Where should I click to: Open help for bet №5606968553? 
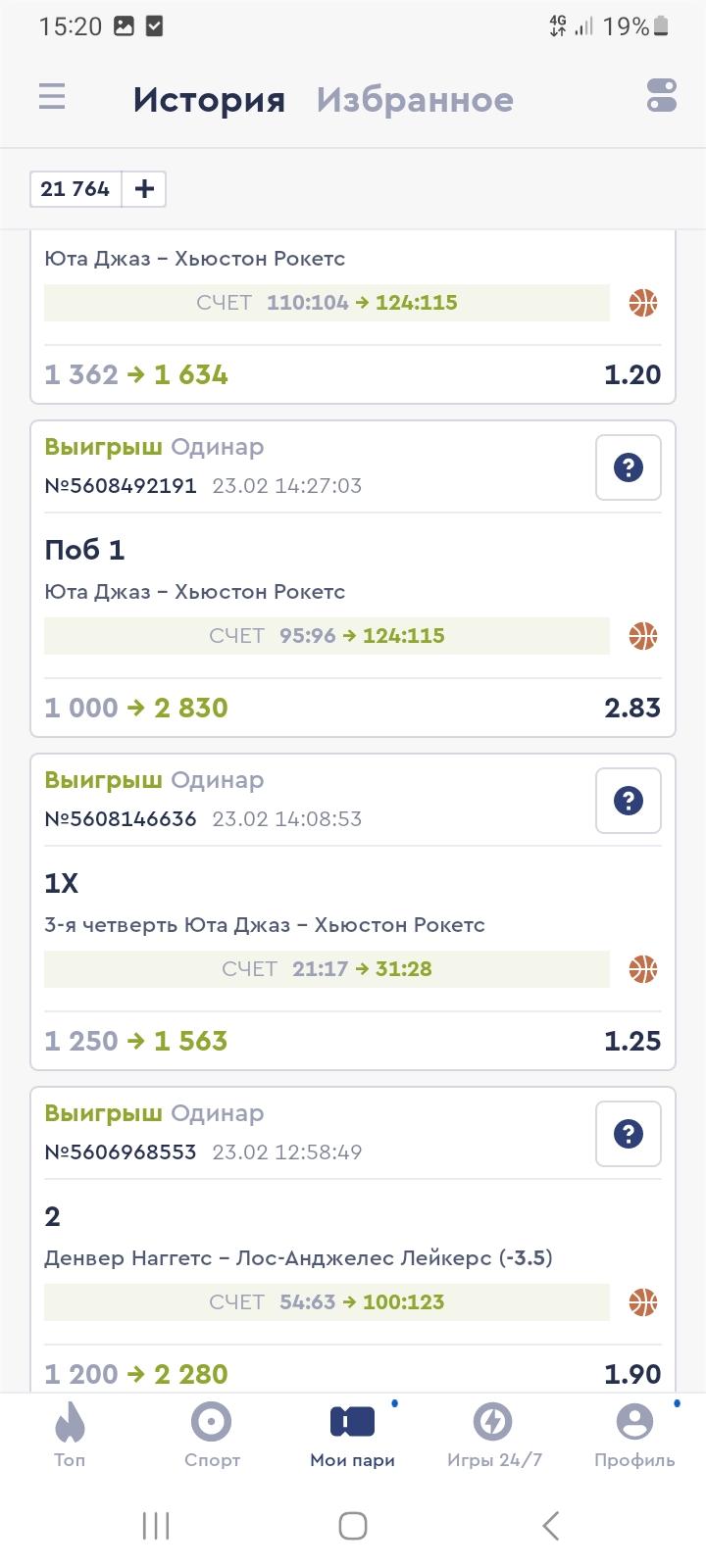(629, 1134)
